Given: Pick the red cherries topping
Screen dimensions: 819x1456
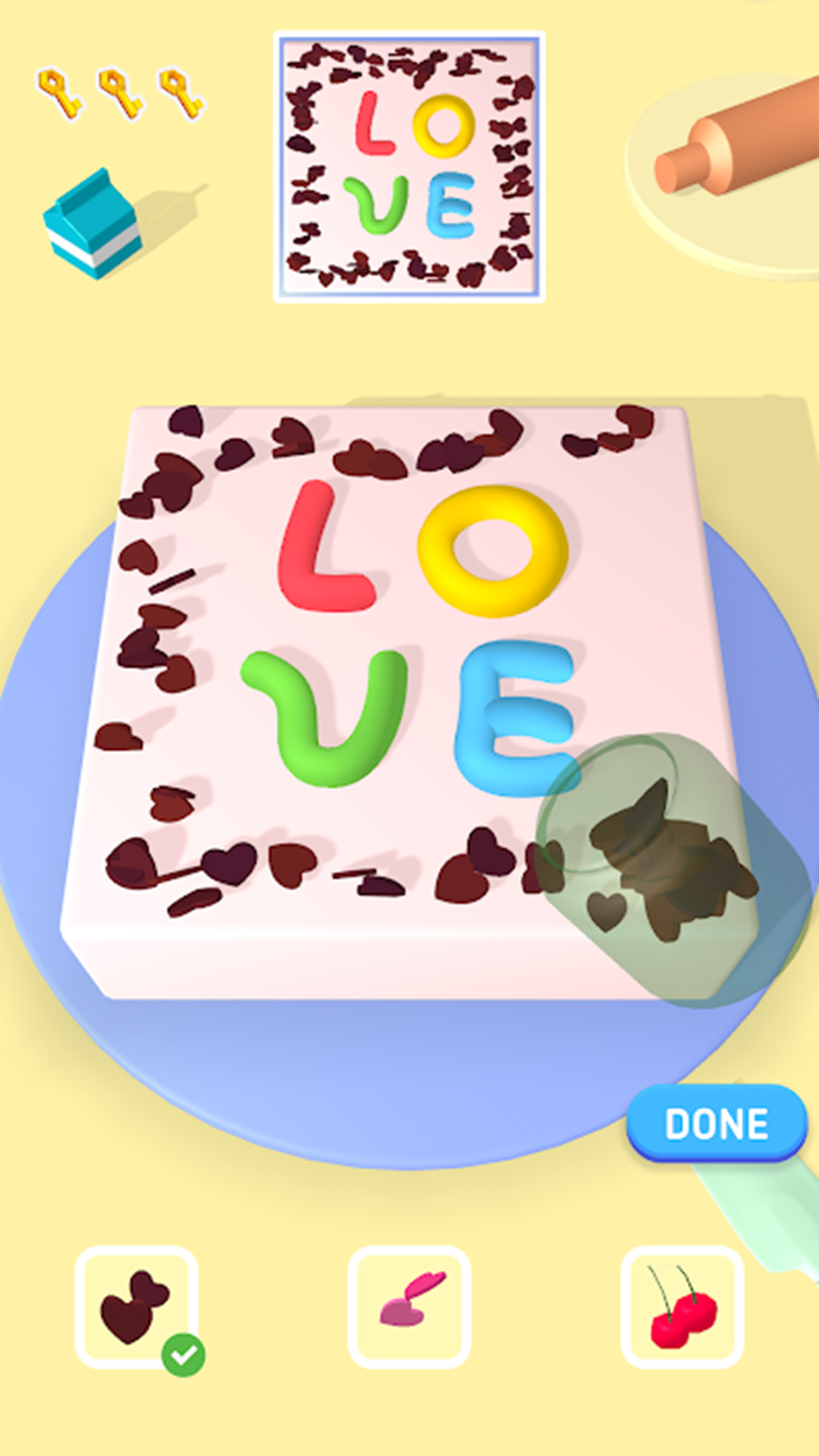Looking at the screenshot, I should point(682,1307).
